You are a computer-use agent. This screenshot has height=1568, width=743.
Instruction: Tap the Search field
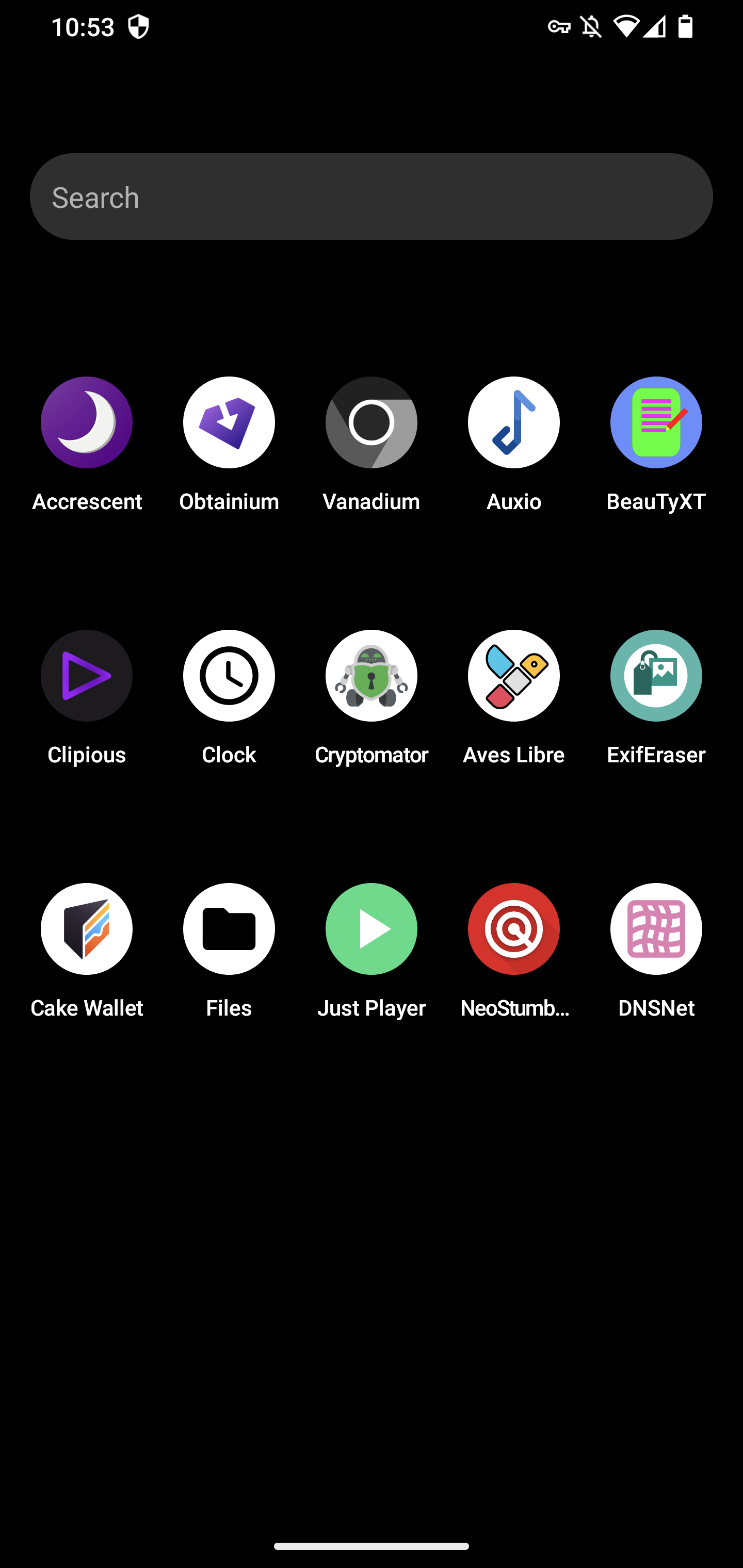(x=372, y=197)
